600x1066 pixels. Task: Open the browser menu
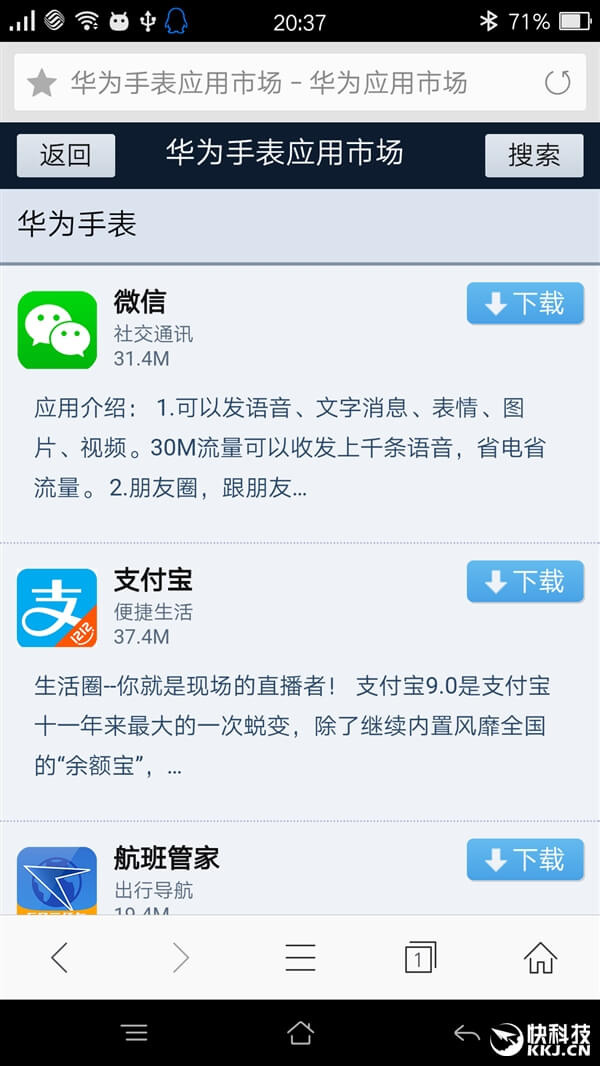click(300, 957)
